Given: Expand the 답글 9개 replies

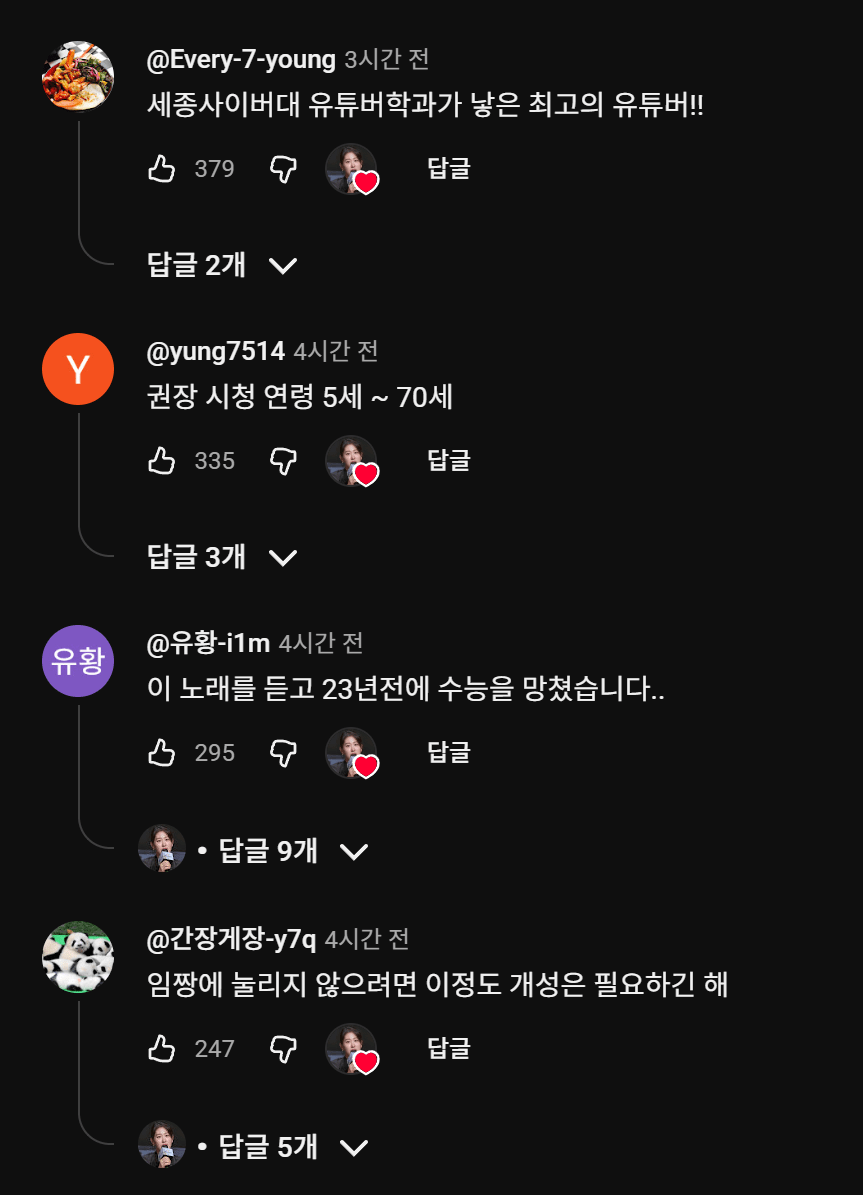Looking at the screenshot, I should pos(282,851).
